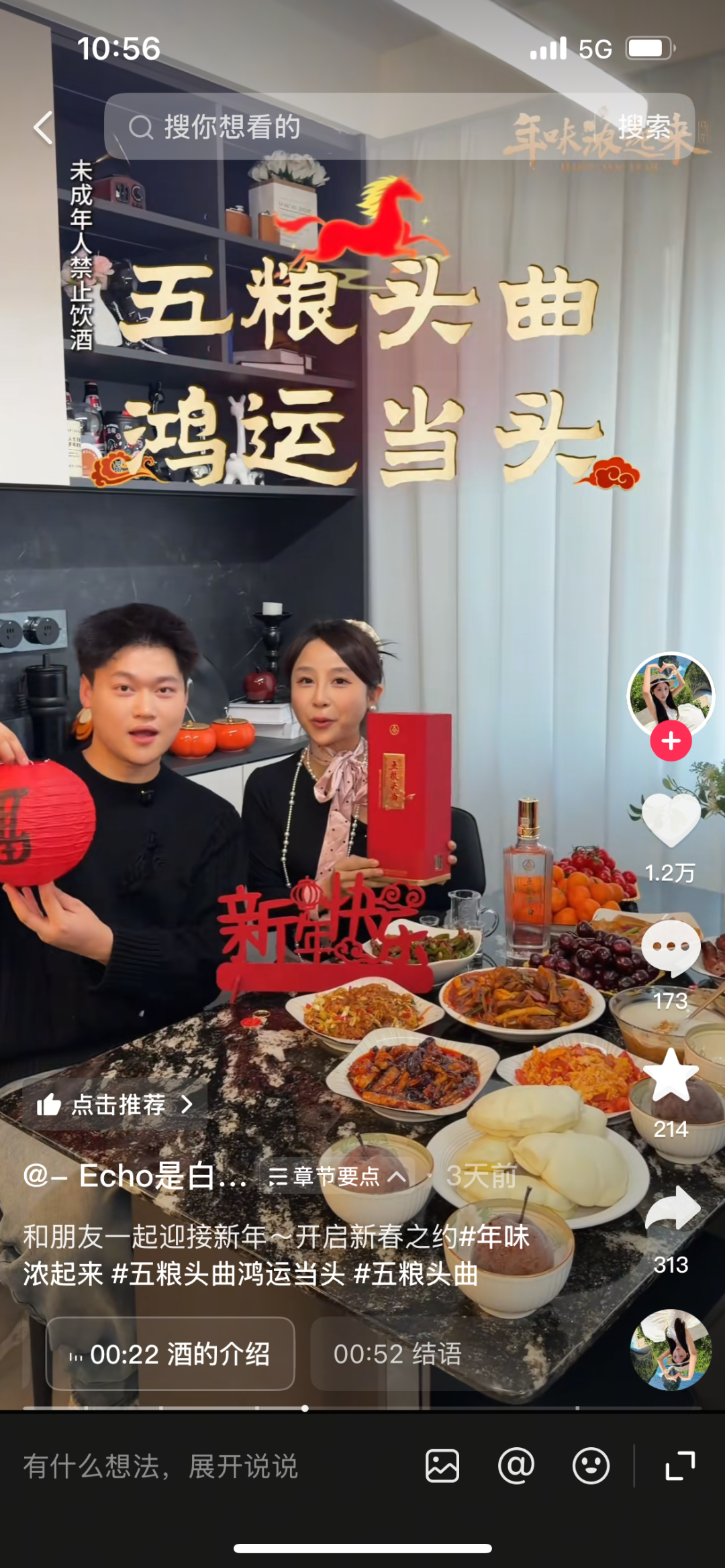725x1568 pixels.
Task: Expand the comment box to full size
Action: pos(680,1466)
